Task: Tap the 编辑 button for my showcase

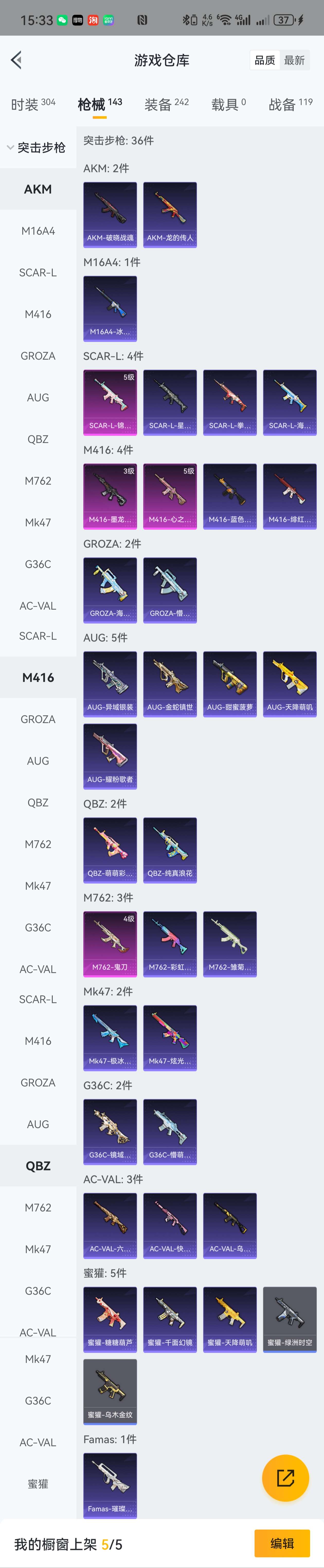Action: coord(282,1543)
